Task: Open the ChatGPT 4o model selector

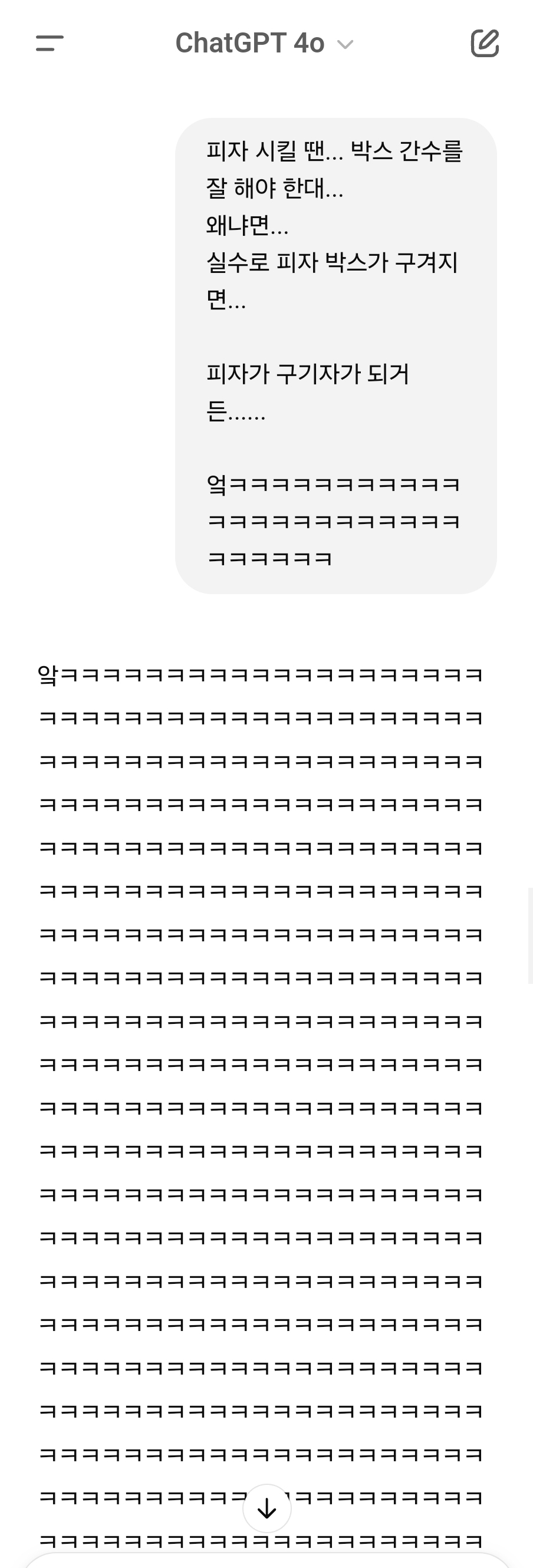Action: click(x=264, y=43)
